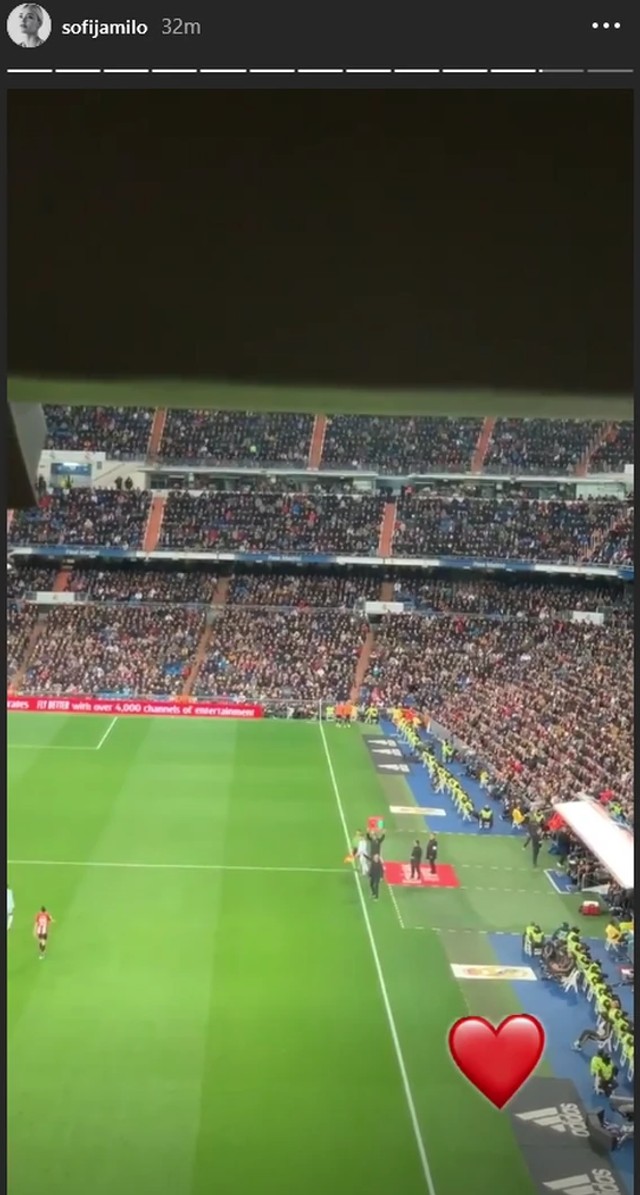This screenshot has height=1195, width=640.
Task: Open the sofijamilo username link
Action: click(104, 27)
